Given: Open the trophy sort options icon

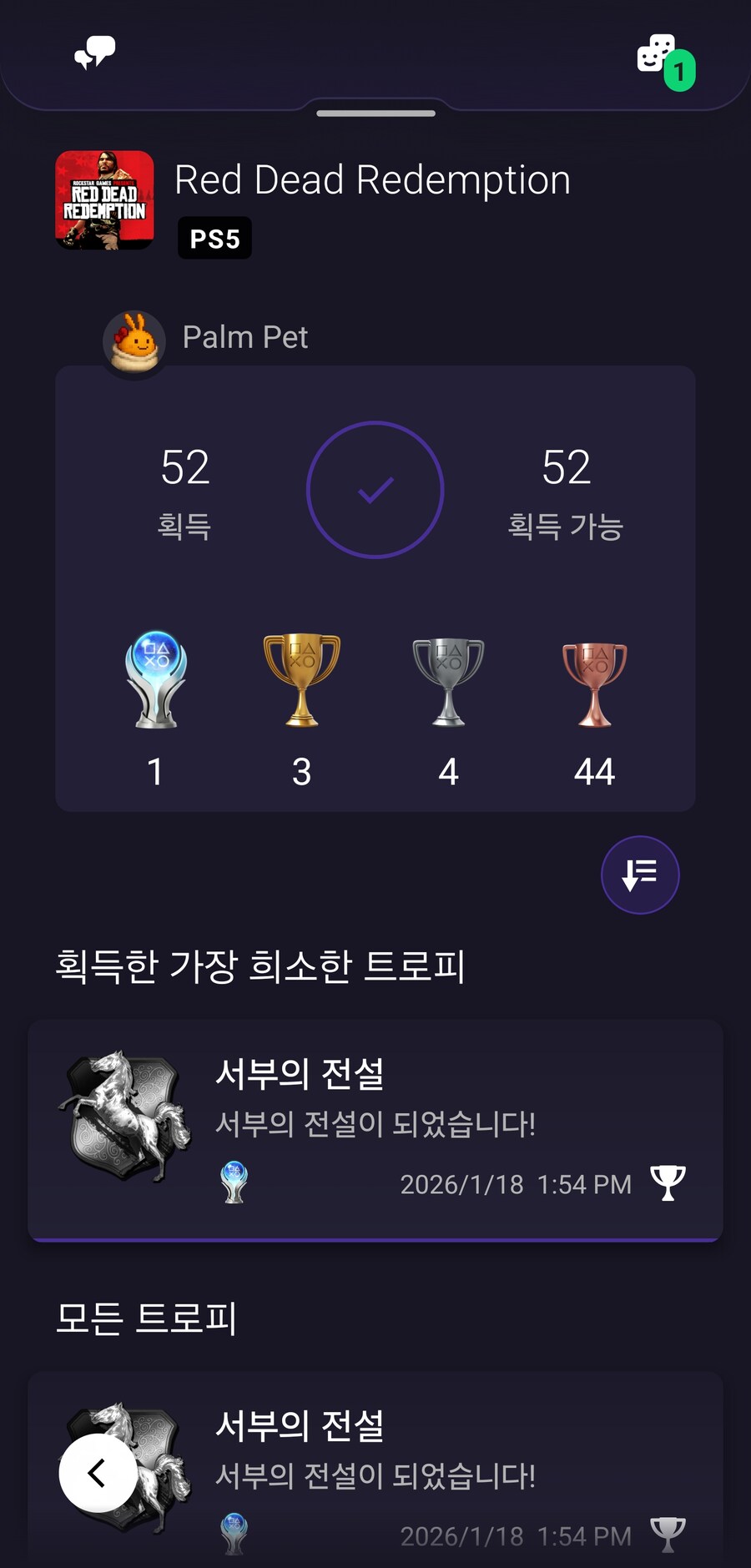Looking at the screenshot, I should tap(640, 875).
